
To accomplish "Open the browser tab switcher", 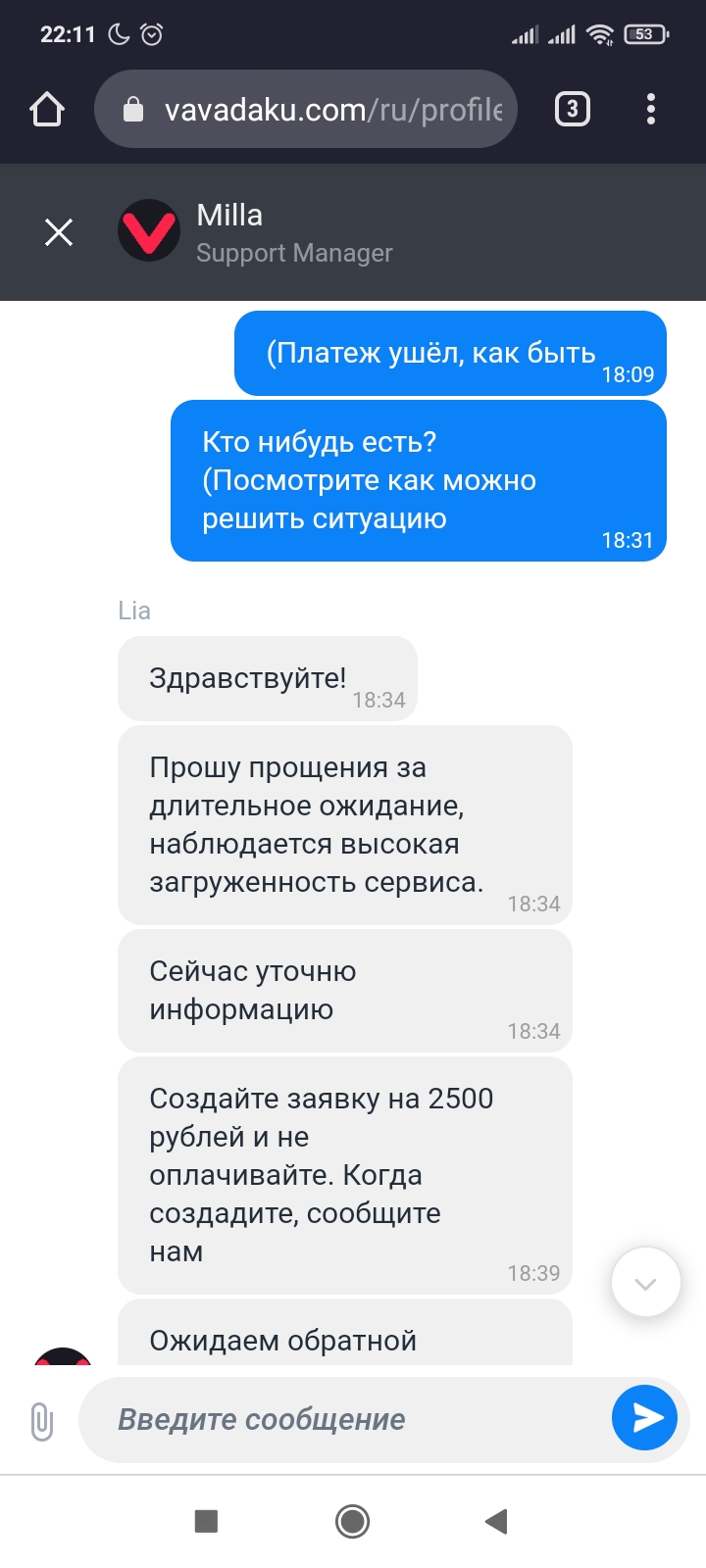I will tap(573, 109).
